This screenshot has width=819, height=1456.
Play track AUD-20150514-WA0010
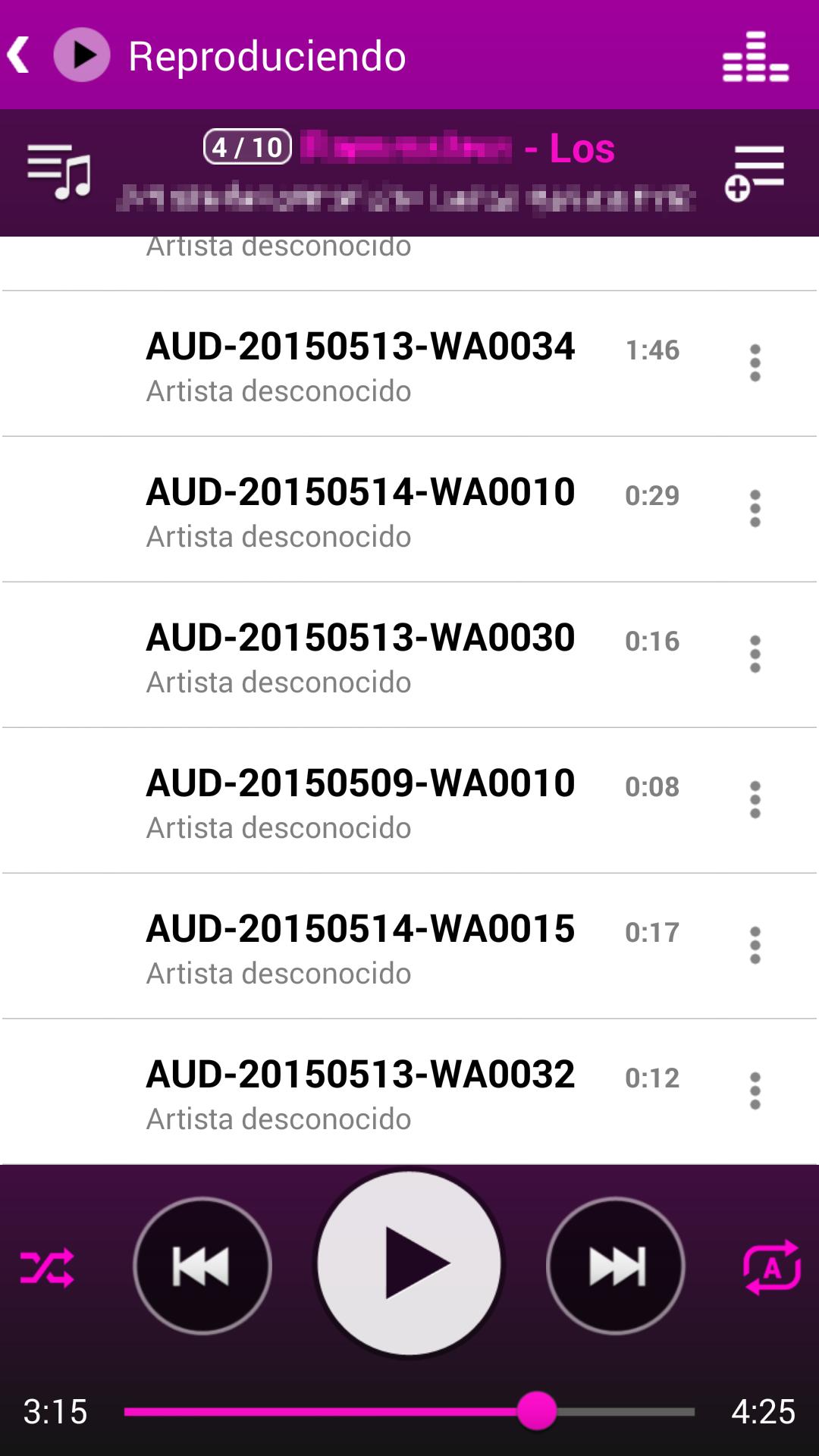[x=409, y=510]
